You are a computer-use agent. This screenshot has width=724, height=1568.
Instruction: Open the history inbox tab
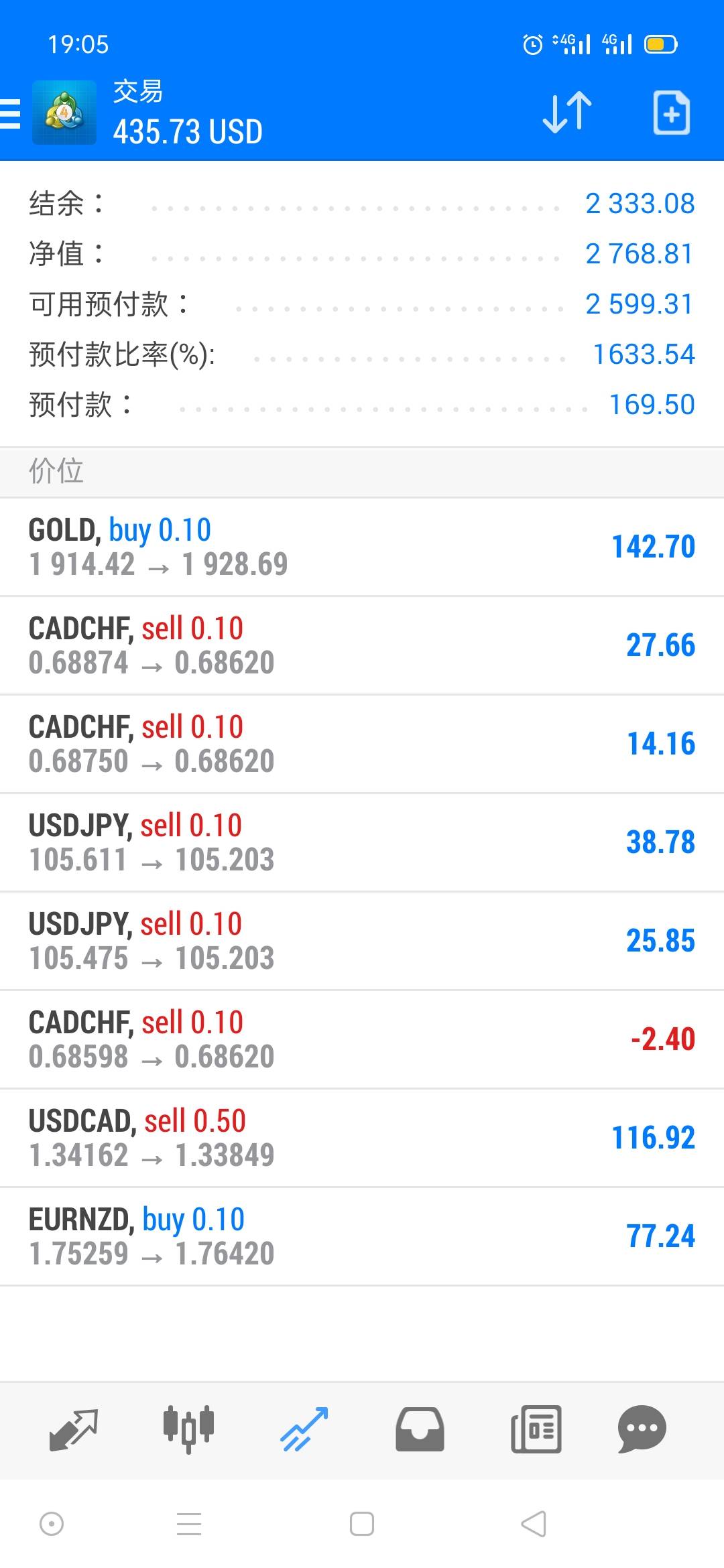[420, 1429]
